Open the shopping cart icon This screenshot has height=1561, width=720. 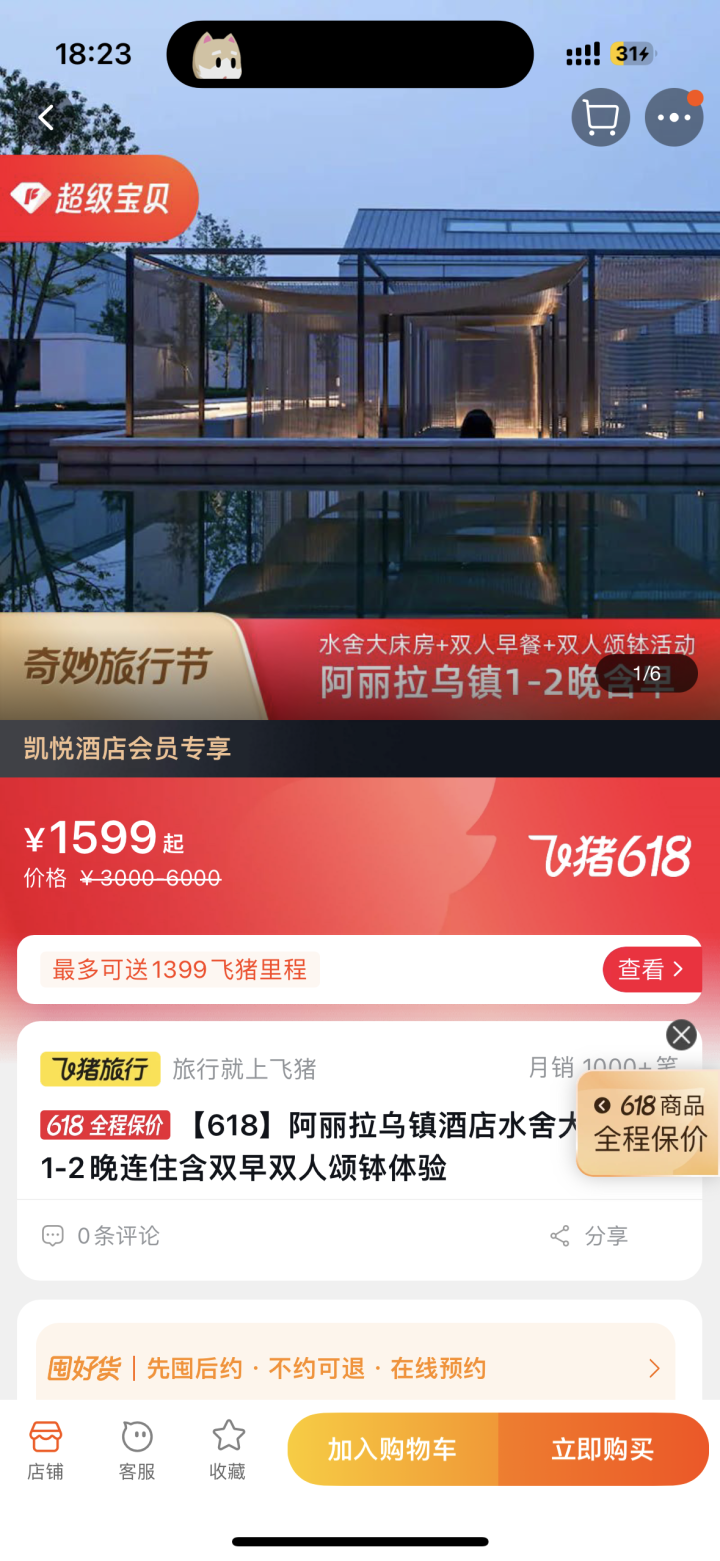coord(600,118)
